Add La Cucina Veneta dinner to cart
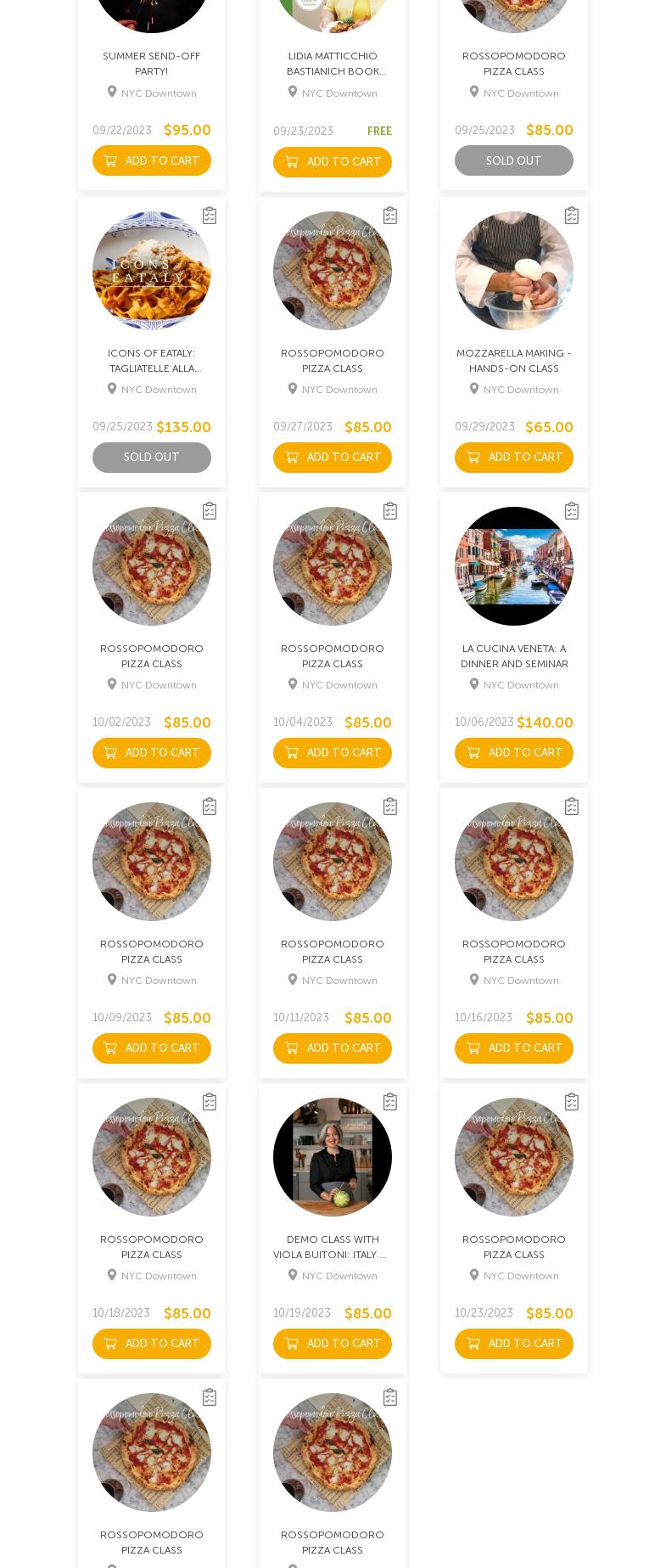The width and height of the screenshot is (666, 1568). point(513,753)
